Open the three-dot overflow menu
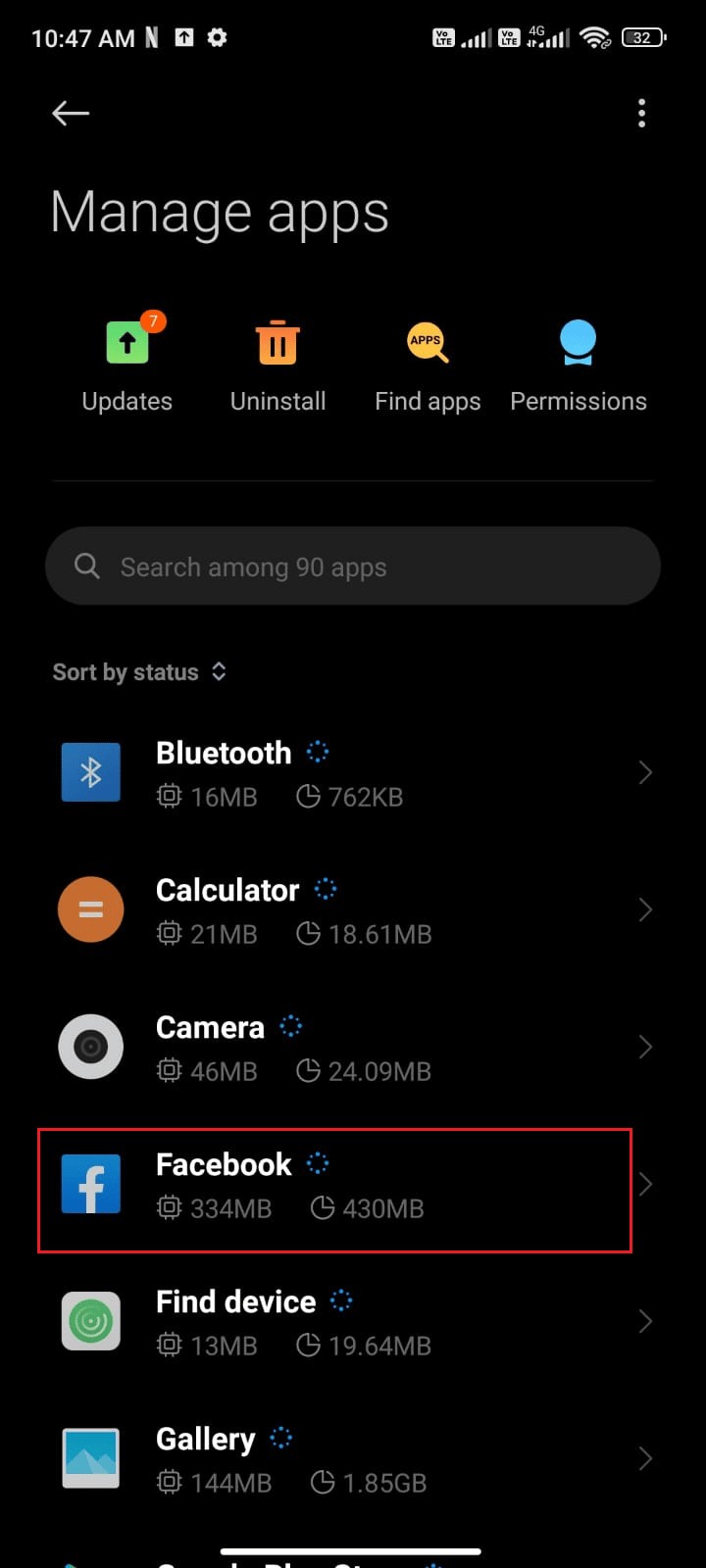This screenshot has width=706, height=1568. pos(641,113)
